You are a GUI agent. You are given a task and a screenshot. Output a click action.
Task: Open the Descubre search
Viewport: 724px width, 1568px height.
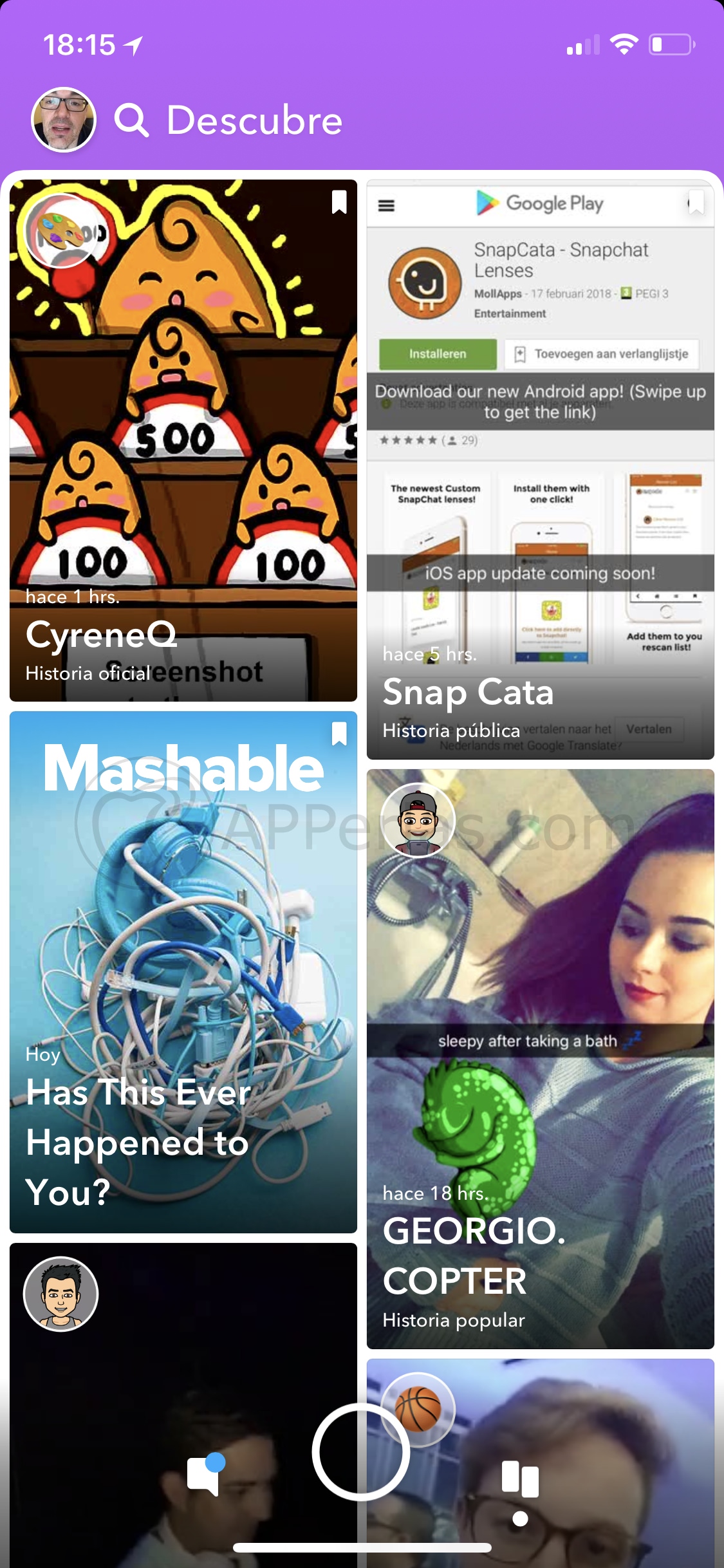[132, 120]
